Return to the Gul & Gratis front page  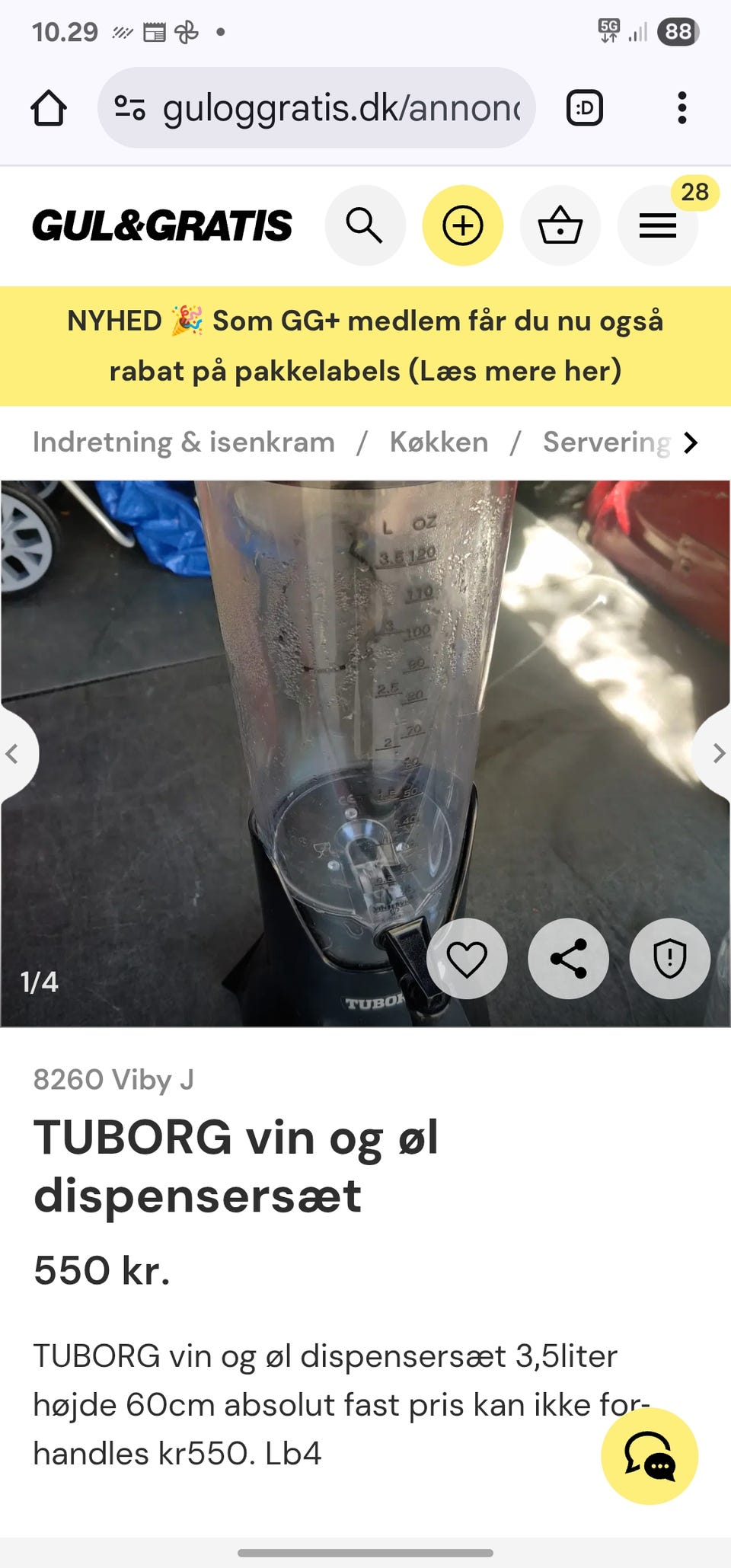coord(161,225)
